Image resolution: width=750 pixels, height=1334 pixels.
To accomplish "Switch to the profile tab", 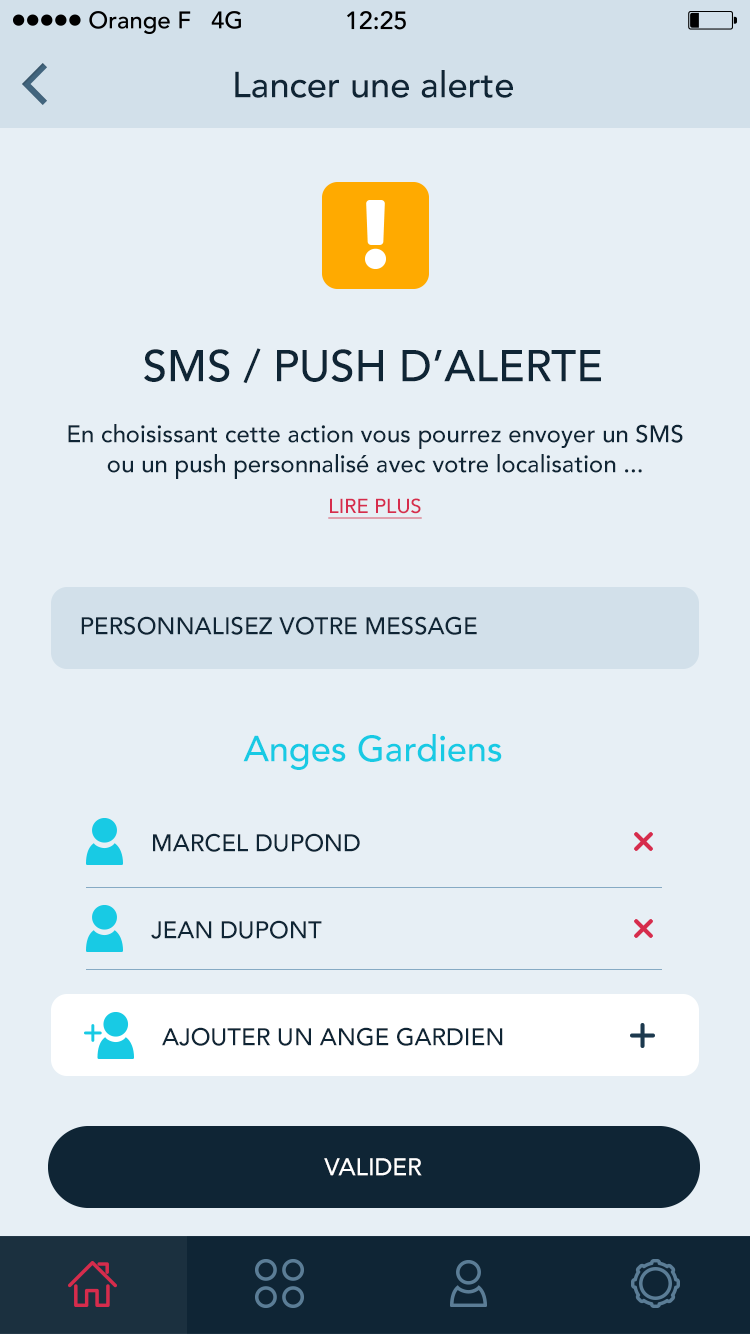I will 468,1284.
